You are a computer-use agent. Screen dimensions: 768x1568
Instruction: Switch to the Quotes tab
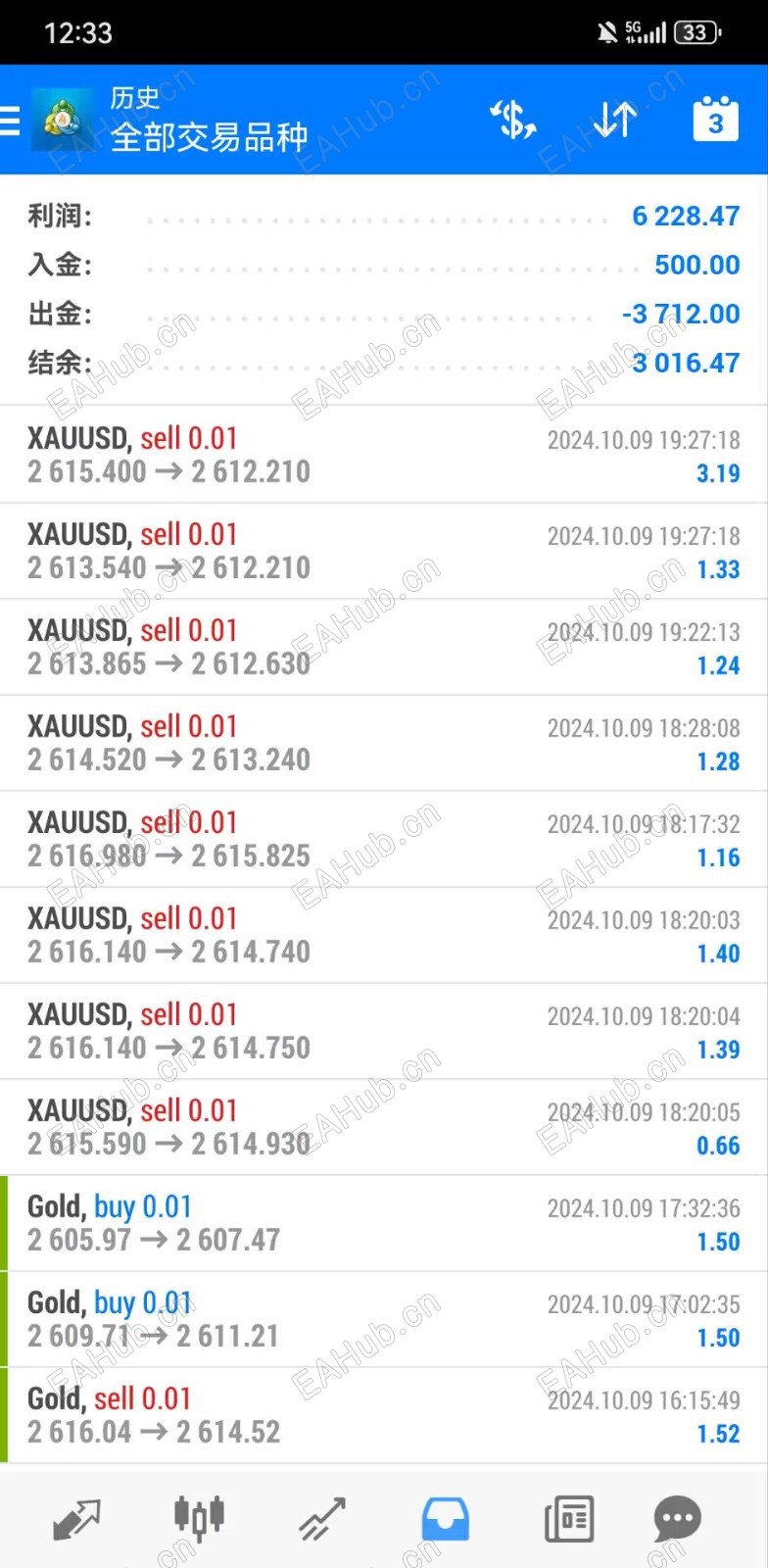pos(76,1519)
